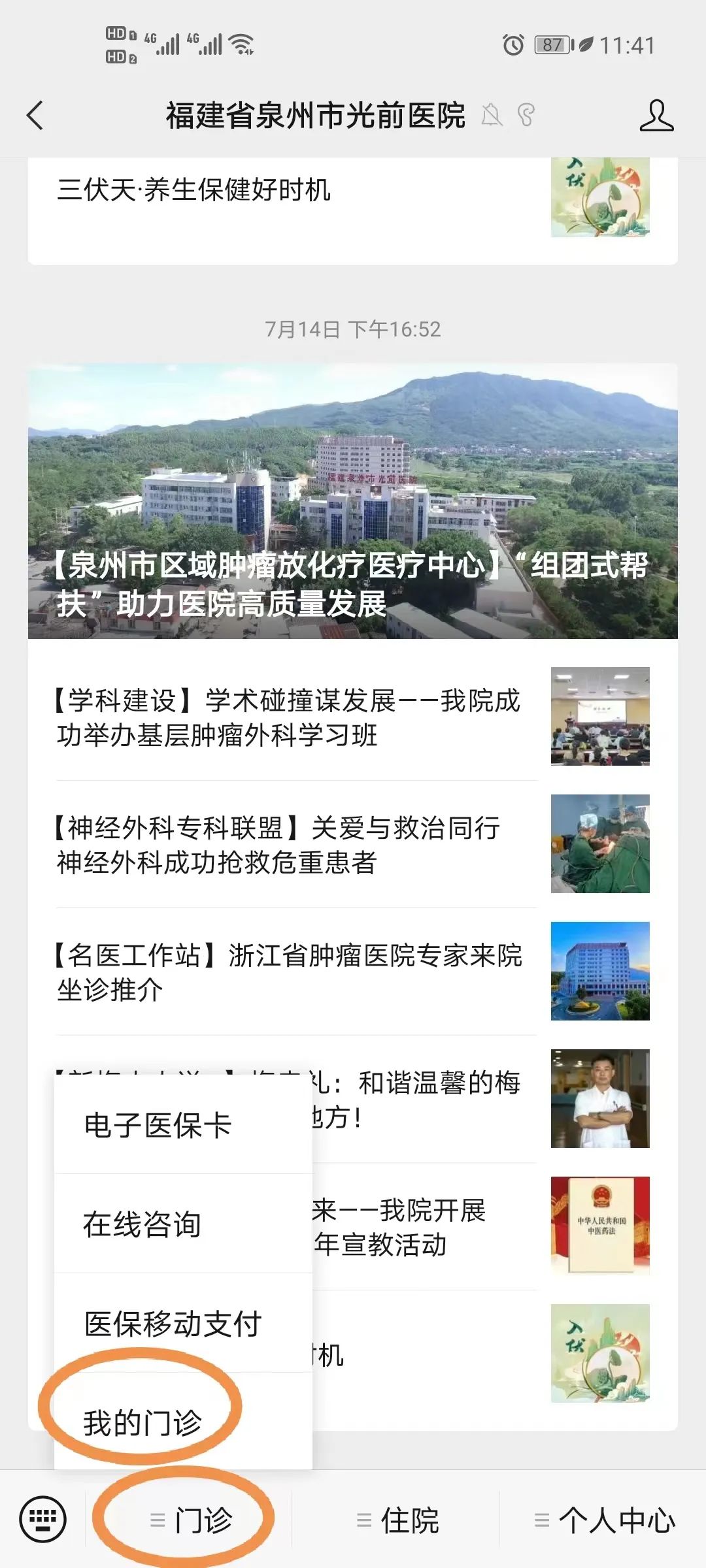Open 医保移动支付 from the menu
This screenshot has height=1568, width=706.
coord(173,1324)
